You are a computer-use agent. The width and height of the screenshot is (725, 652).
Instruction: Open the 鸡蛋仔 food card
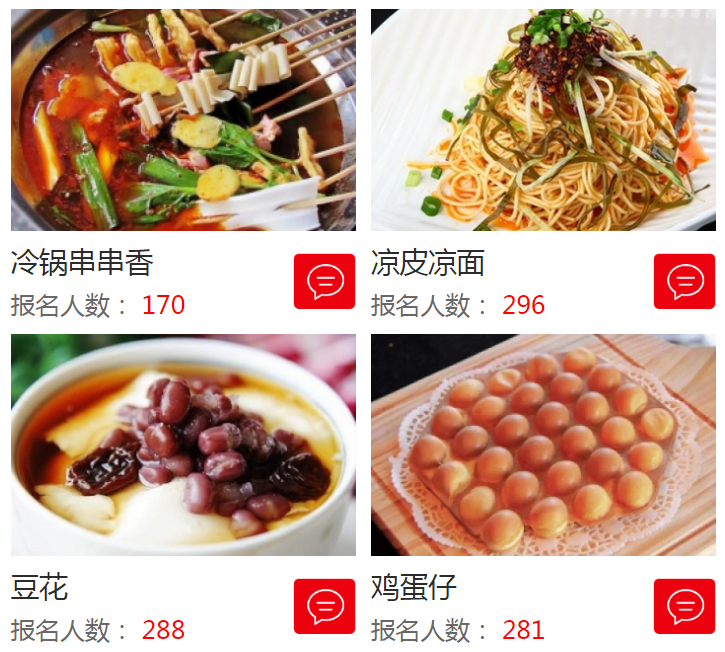[x=543, y=445]
